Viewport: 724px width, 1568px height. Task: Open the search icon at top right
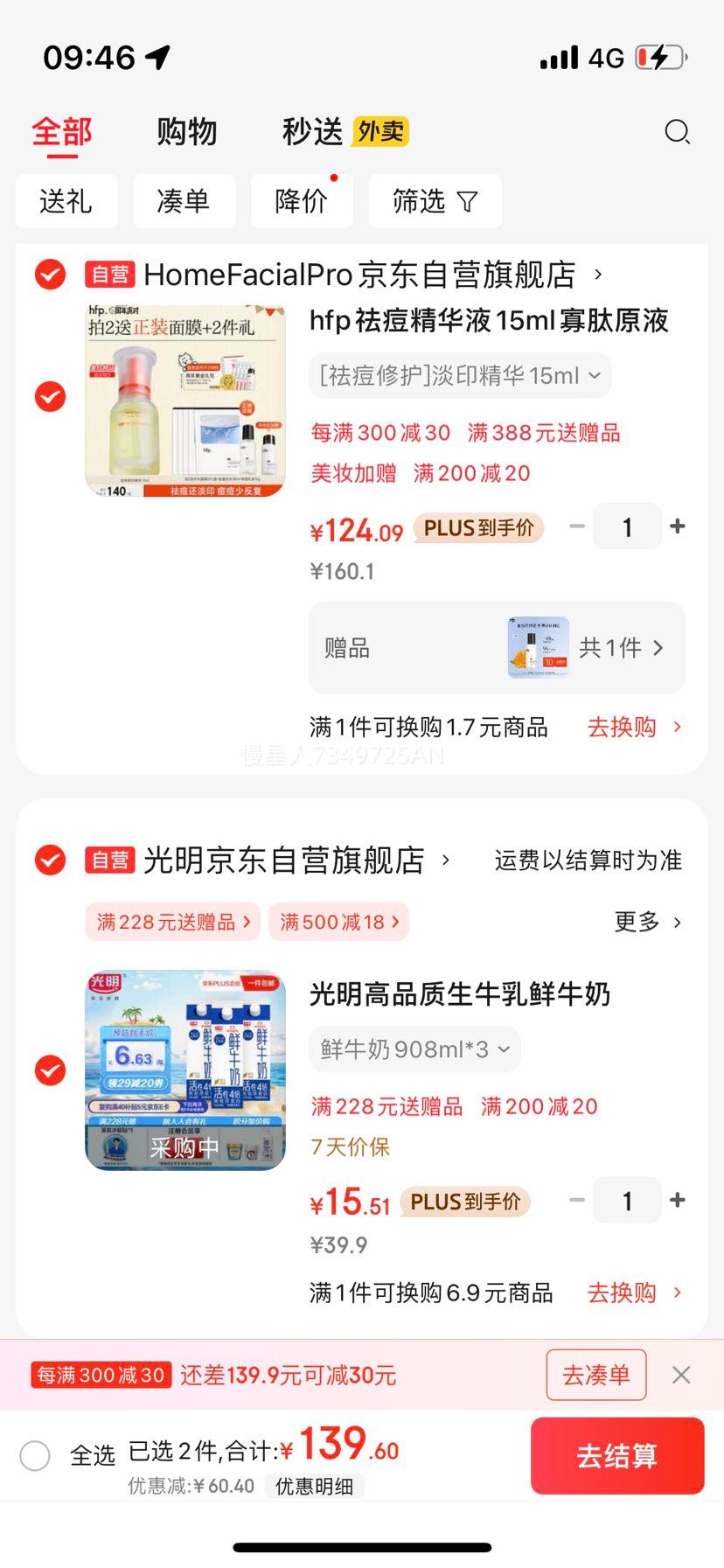point(678,132)
